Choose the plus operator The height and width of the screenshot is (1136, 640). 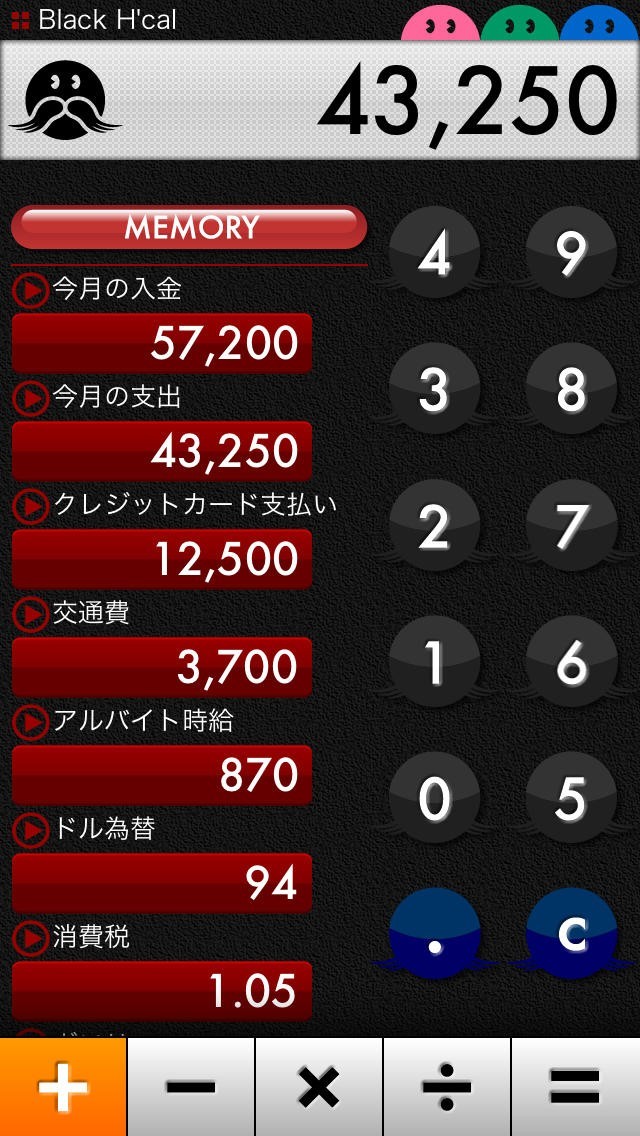tap(63, 1087)
